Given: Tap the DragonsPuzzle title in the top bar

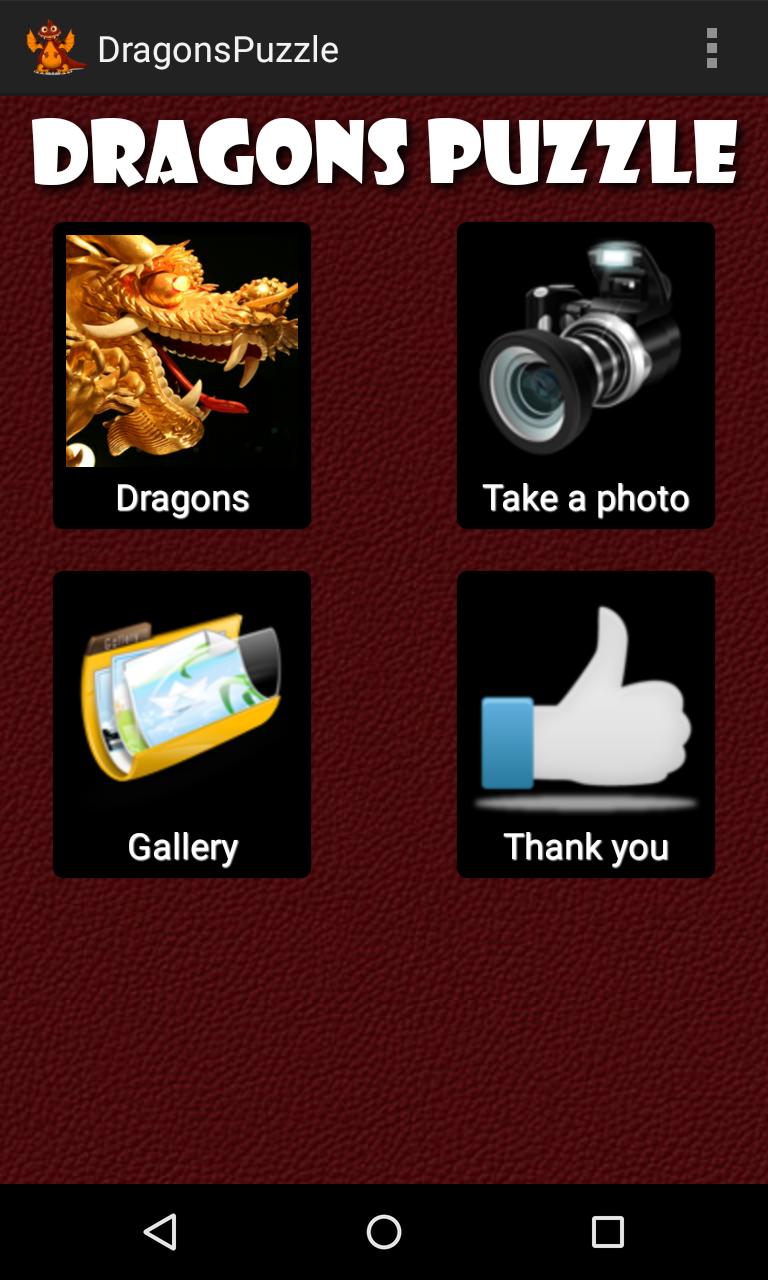Looking at the screenshot, I should [x=216, y=48].
